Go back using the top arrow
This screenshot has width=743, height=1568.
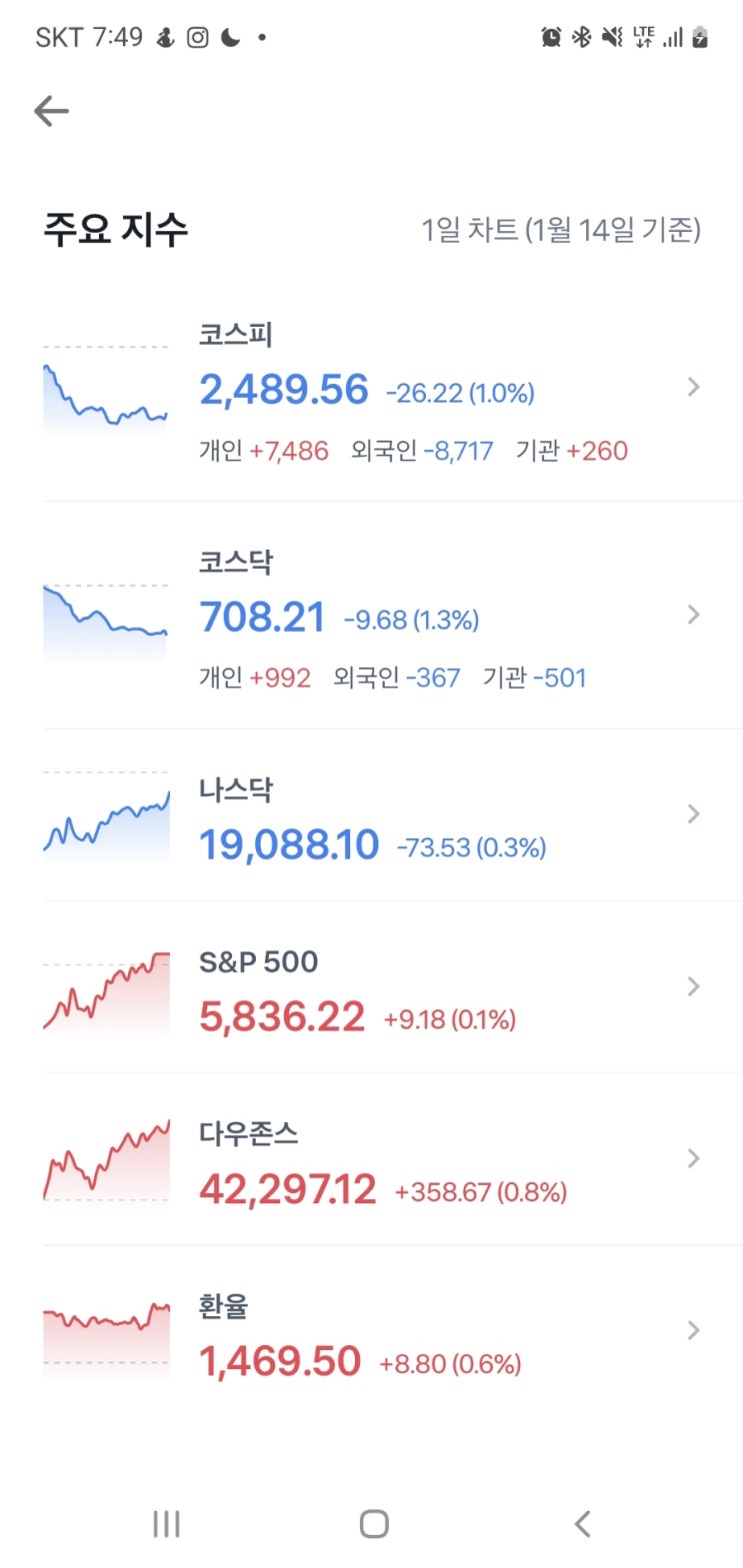point(51,111)
